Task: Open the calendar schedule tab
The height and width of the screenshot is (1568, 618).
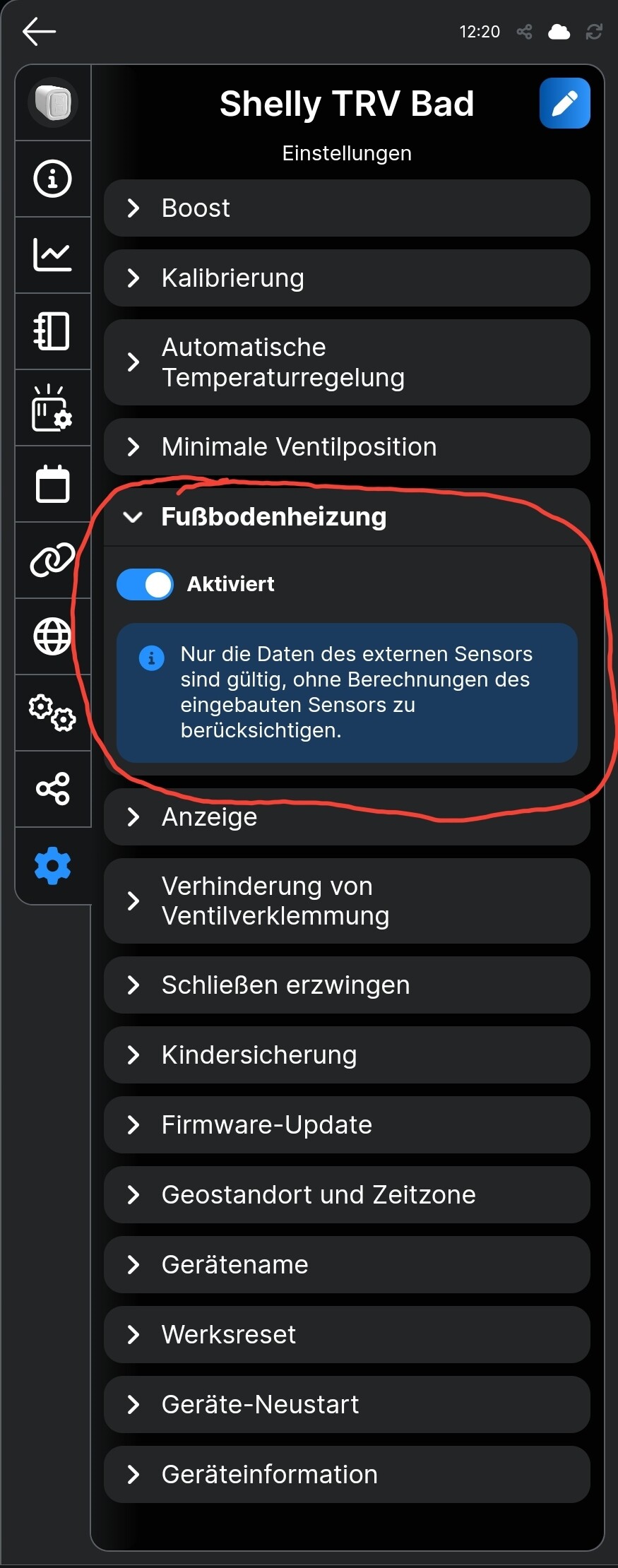Action: tap(52, 485)
